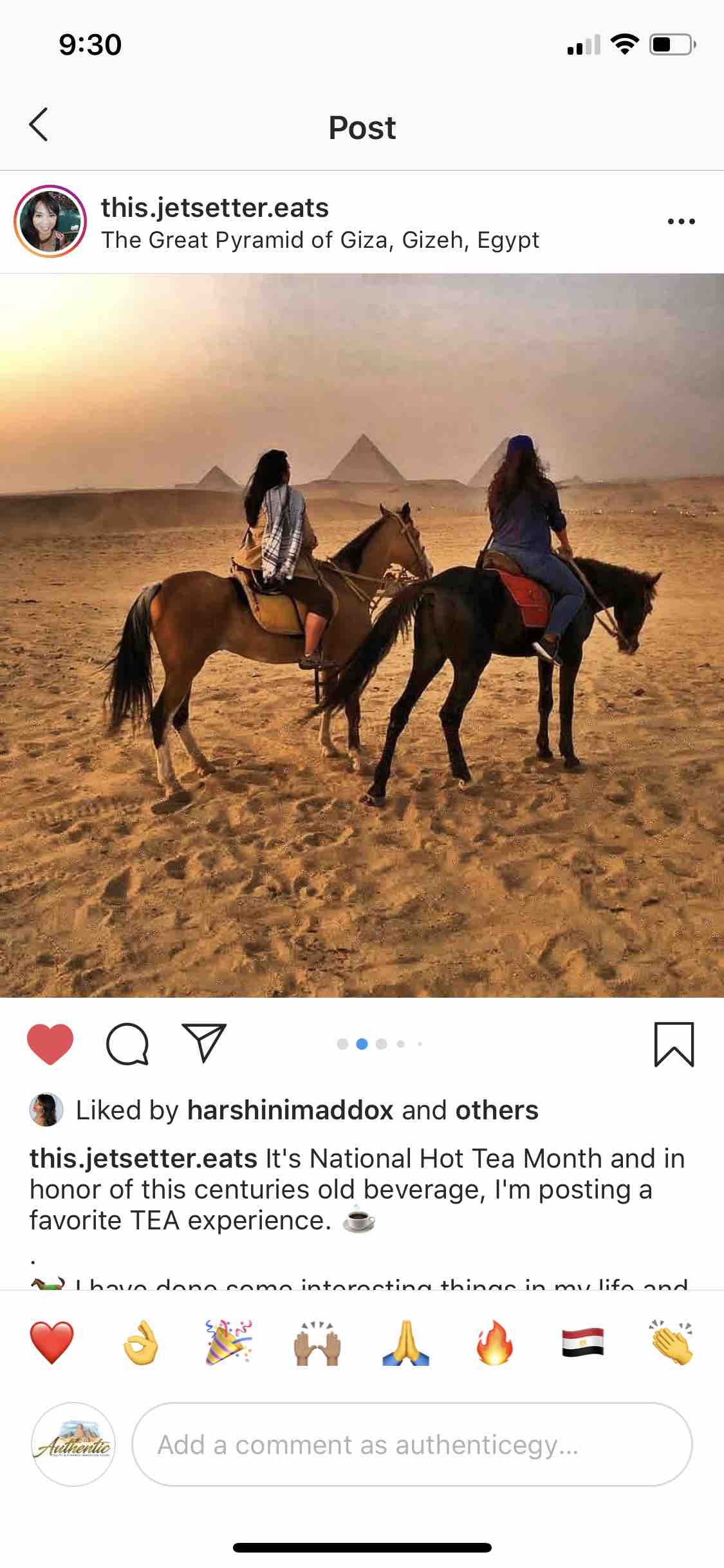Open the Great Pyramid of Giza location

[320, 240]
